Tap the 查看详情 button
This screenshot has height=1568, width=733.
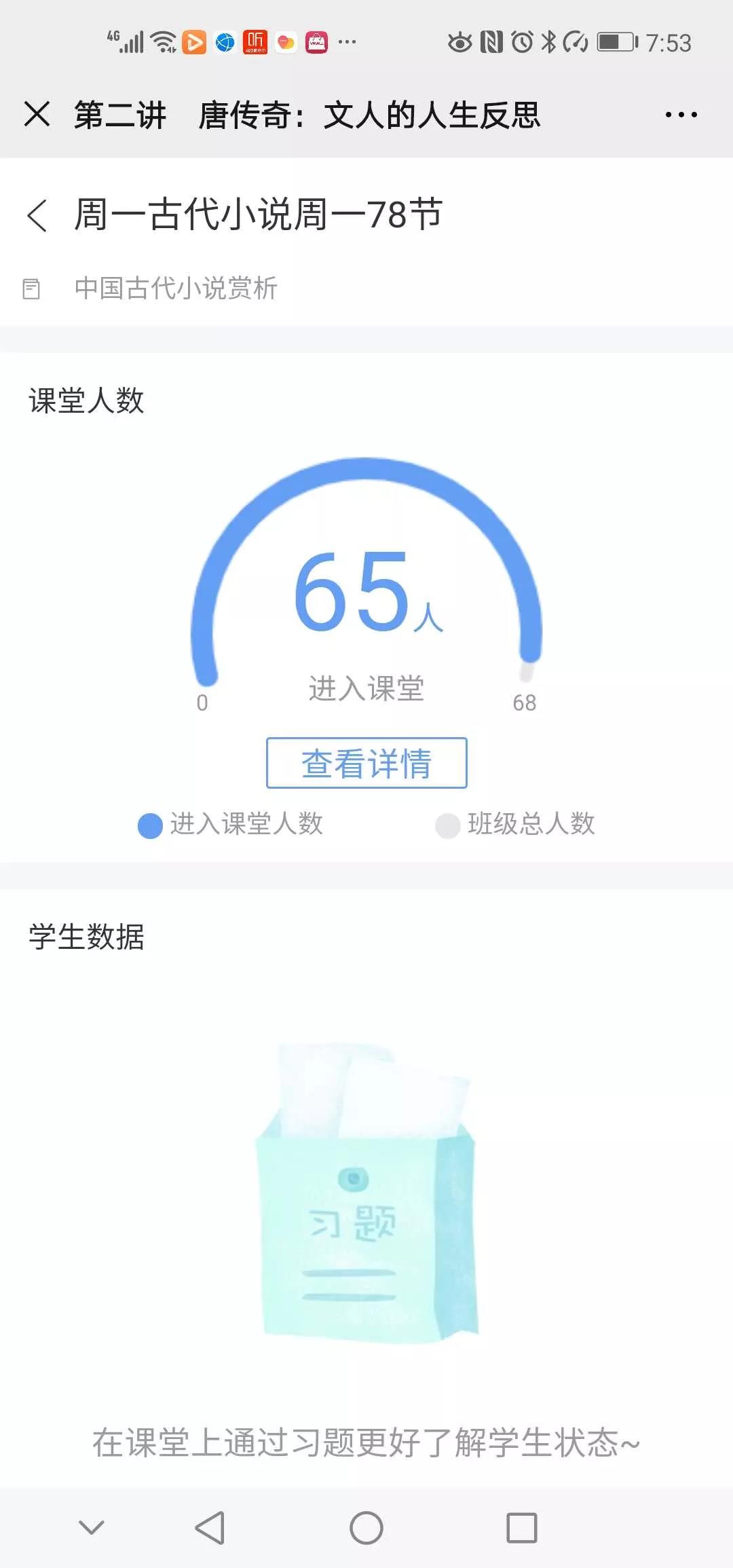pyautogui.click(x=366, y=763)
